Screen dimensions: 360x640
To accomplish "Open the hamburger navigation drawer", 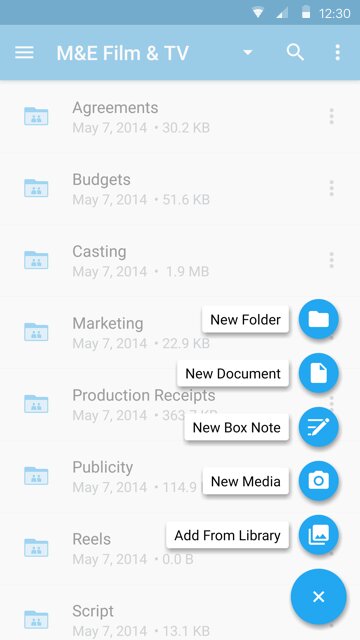I will click(24, 53).
